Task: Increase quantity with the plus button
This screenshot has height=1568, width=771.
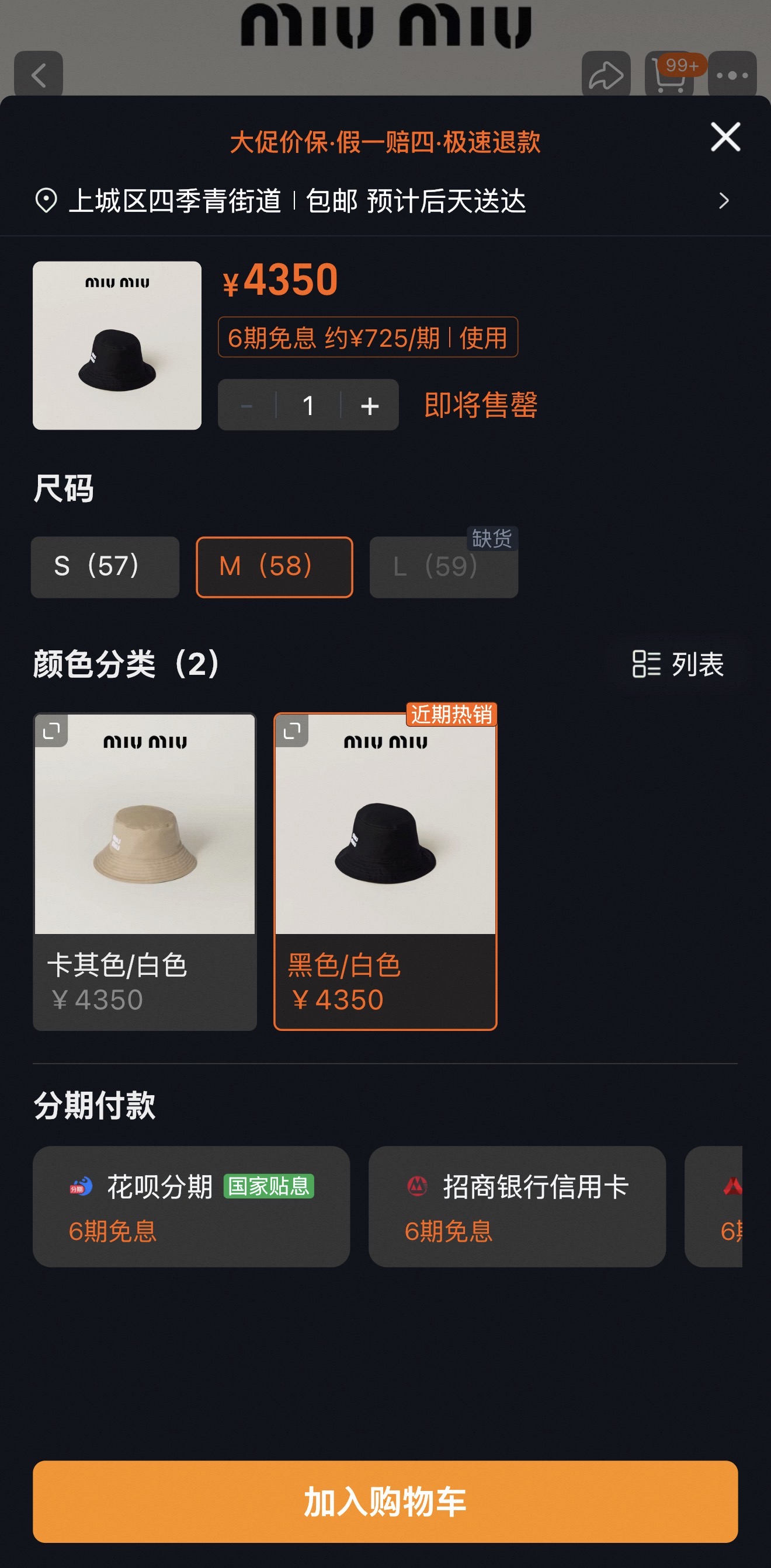Action: [x=370, y=405]
